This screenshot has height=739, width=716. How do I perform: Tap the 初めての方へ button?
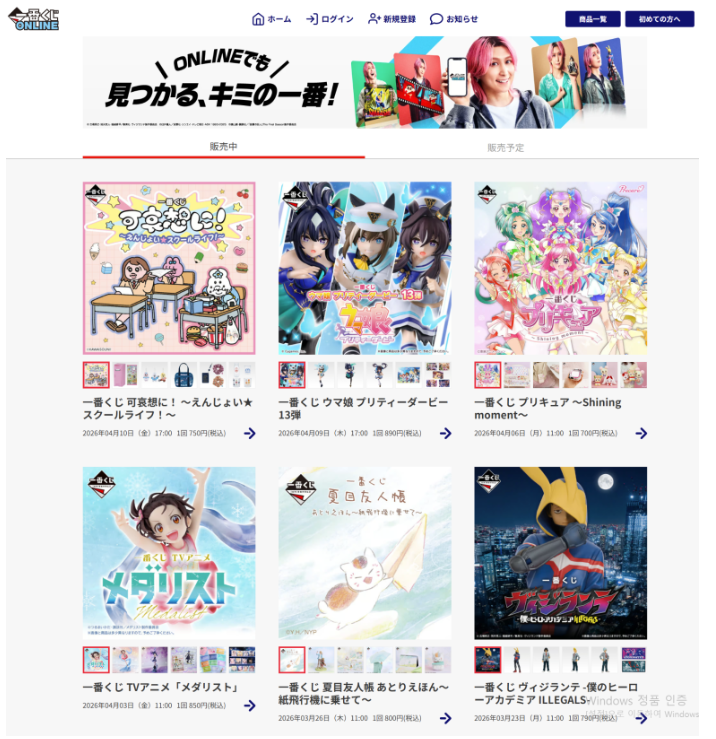pyautogui.click(x=659, y=19)
